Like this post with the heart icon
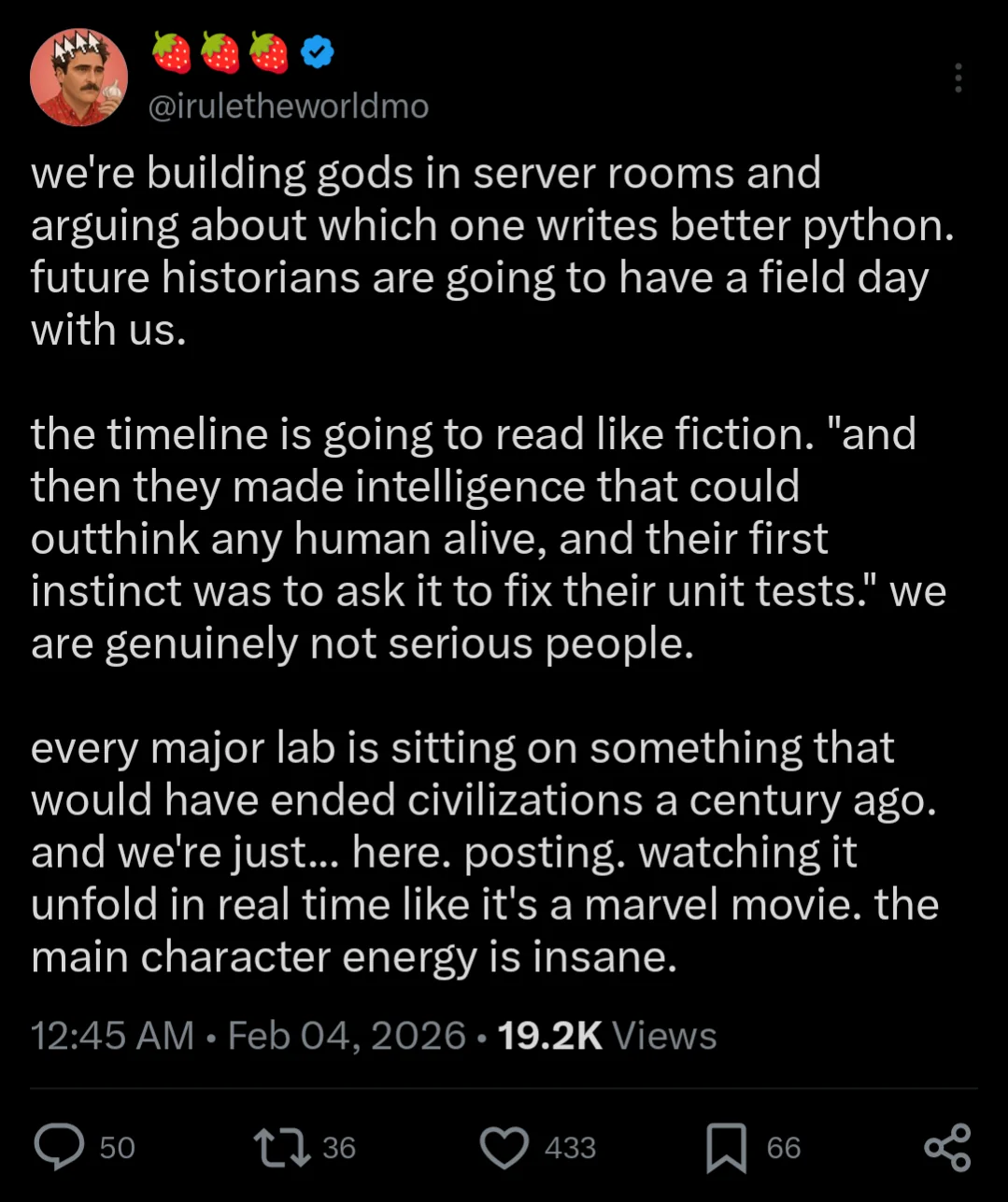 (x=504, y=1147)
